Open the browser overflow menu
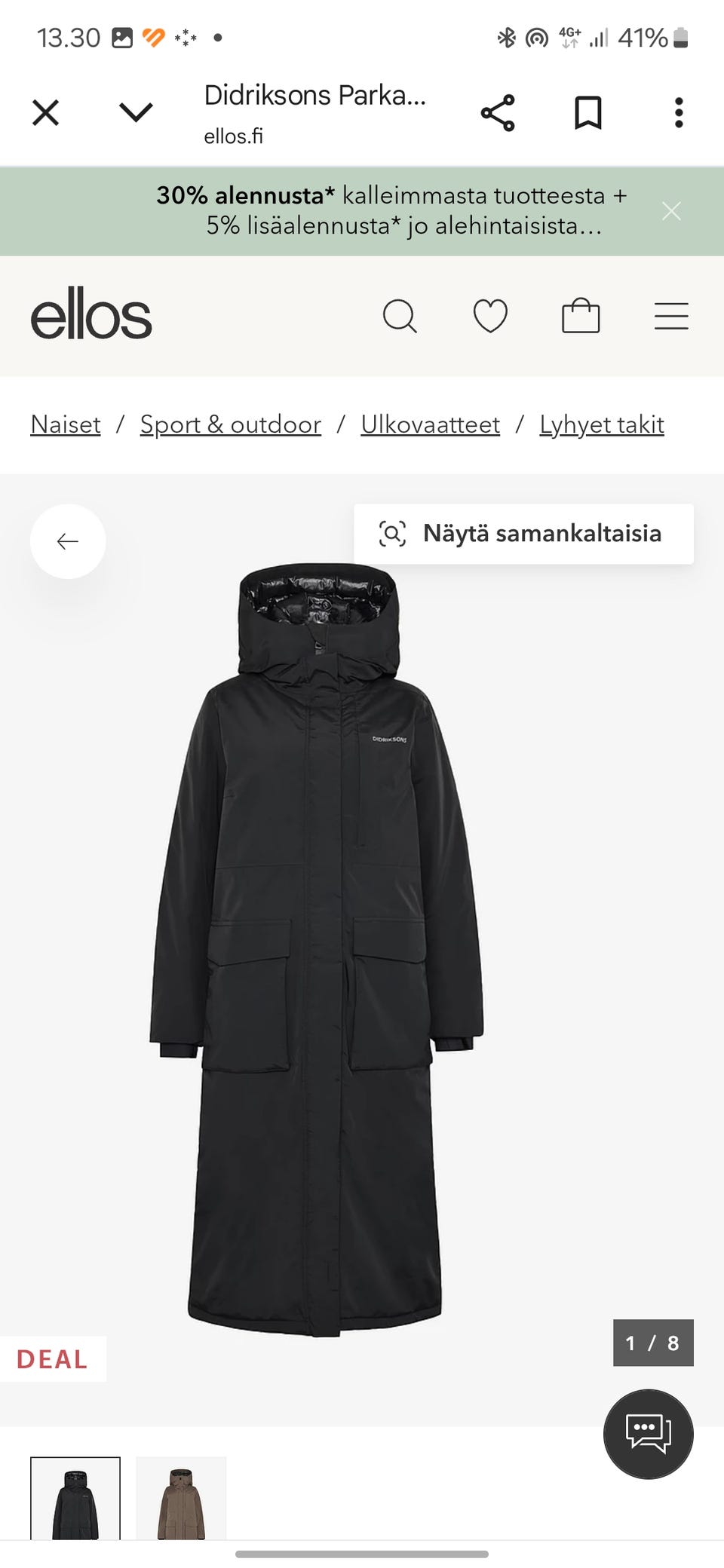The image size is (724, 1568). point(679,113)
